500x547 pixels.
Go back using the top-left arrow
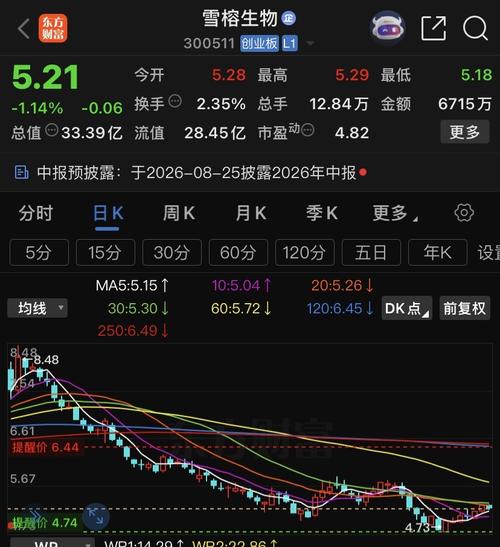[x=24, y=29]
